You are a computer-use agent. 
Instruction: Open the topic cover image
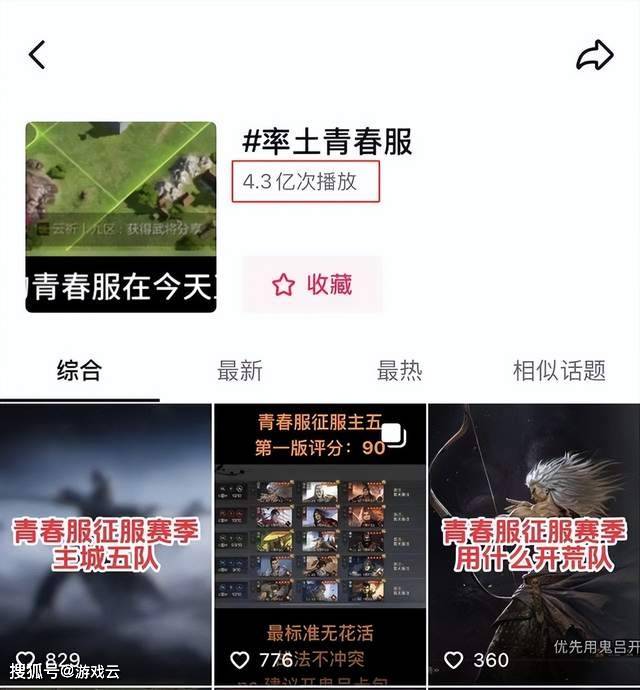120,217
